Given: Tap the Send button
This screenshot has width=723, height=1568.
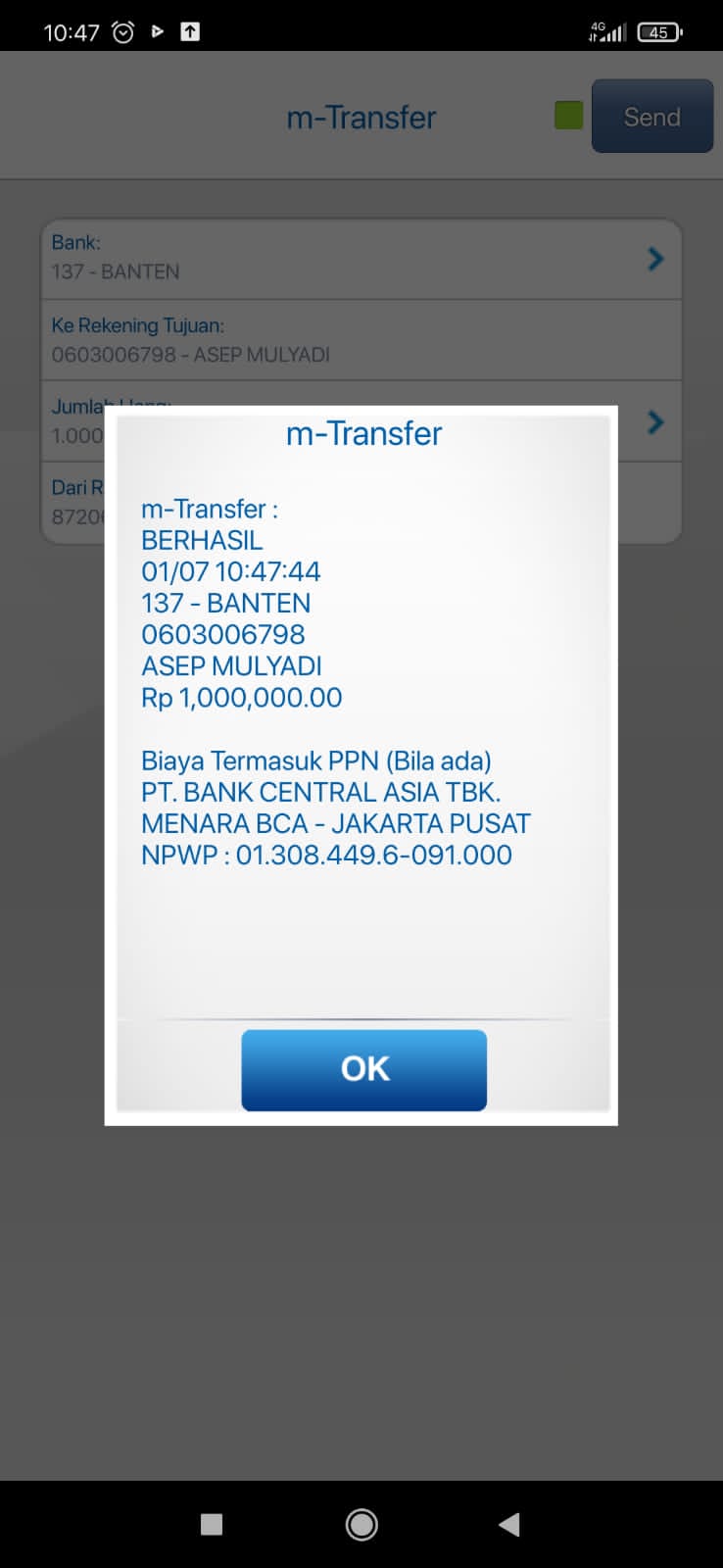Looking at the screenshot, I should (x=651, y=117).
